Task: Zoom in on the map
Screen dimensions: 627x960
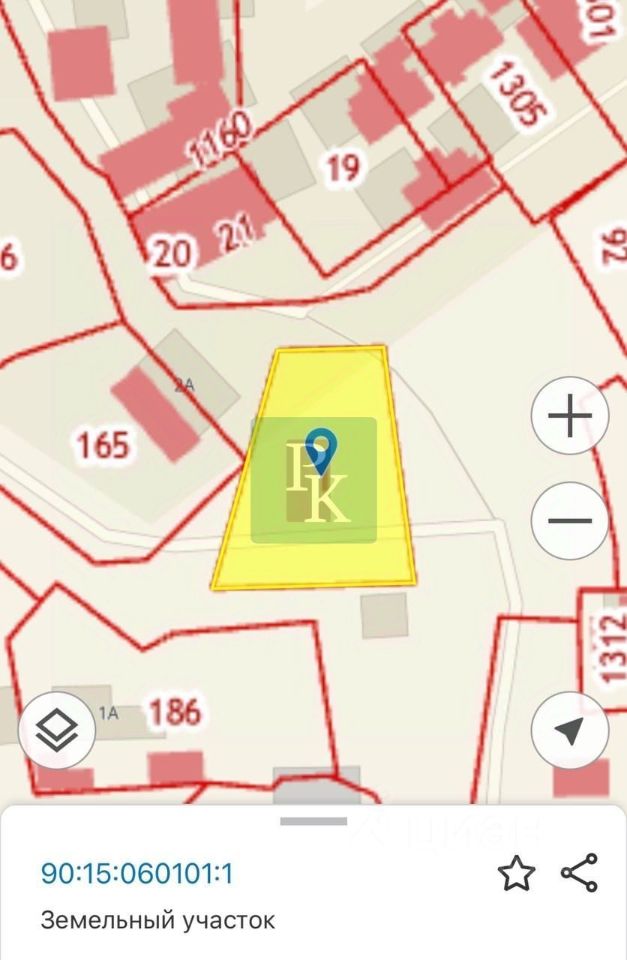Action: [x=570, y=416]
